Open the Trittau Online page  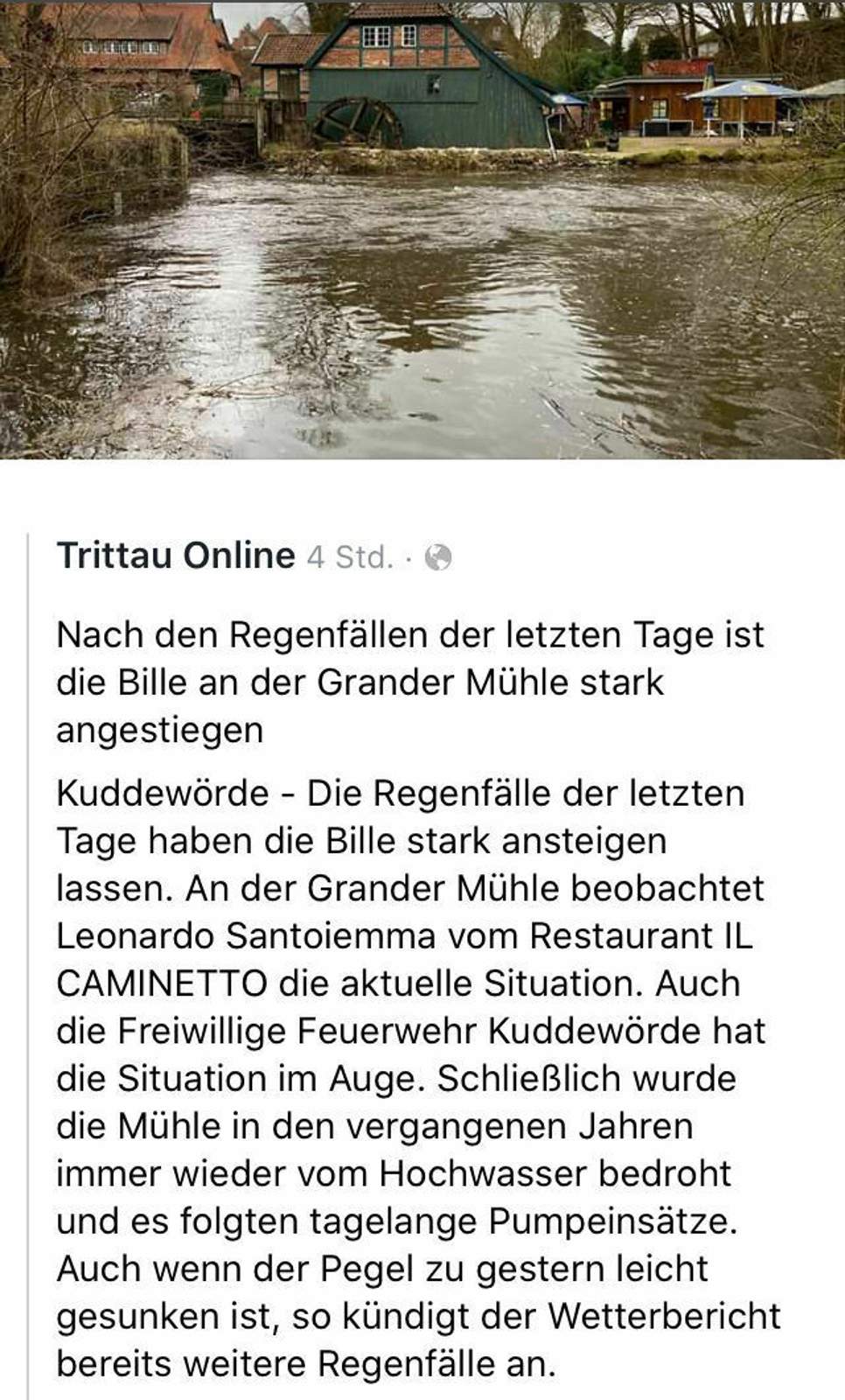[x=176, y=556]
